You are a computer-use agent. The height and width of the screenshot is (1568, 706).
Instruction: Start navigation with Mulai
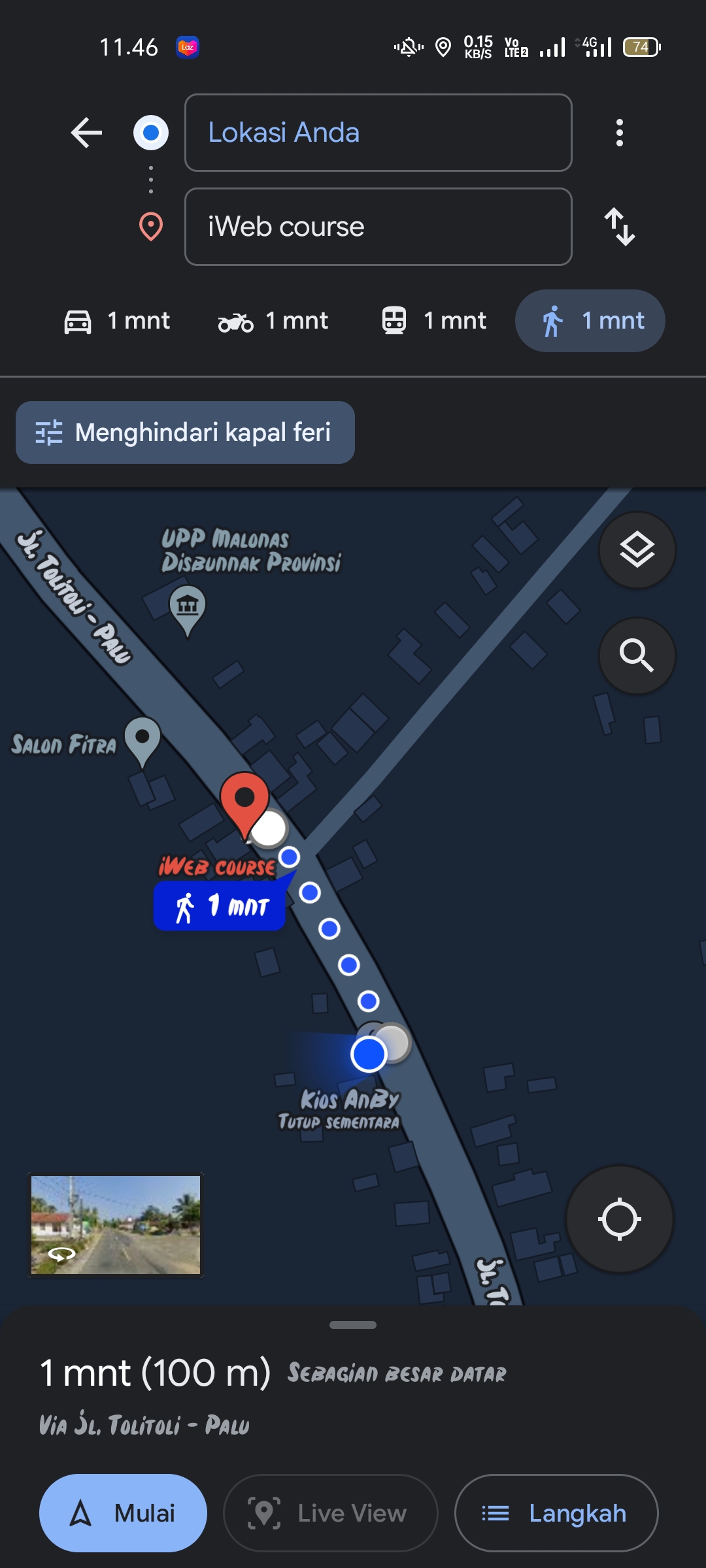pos(123,1513)
